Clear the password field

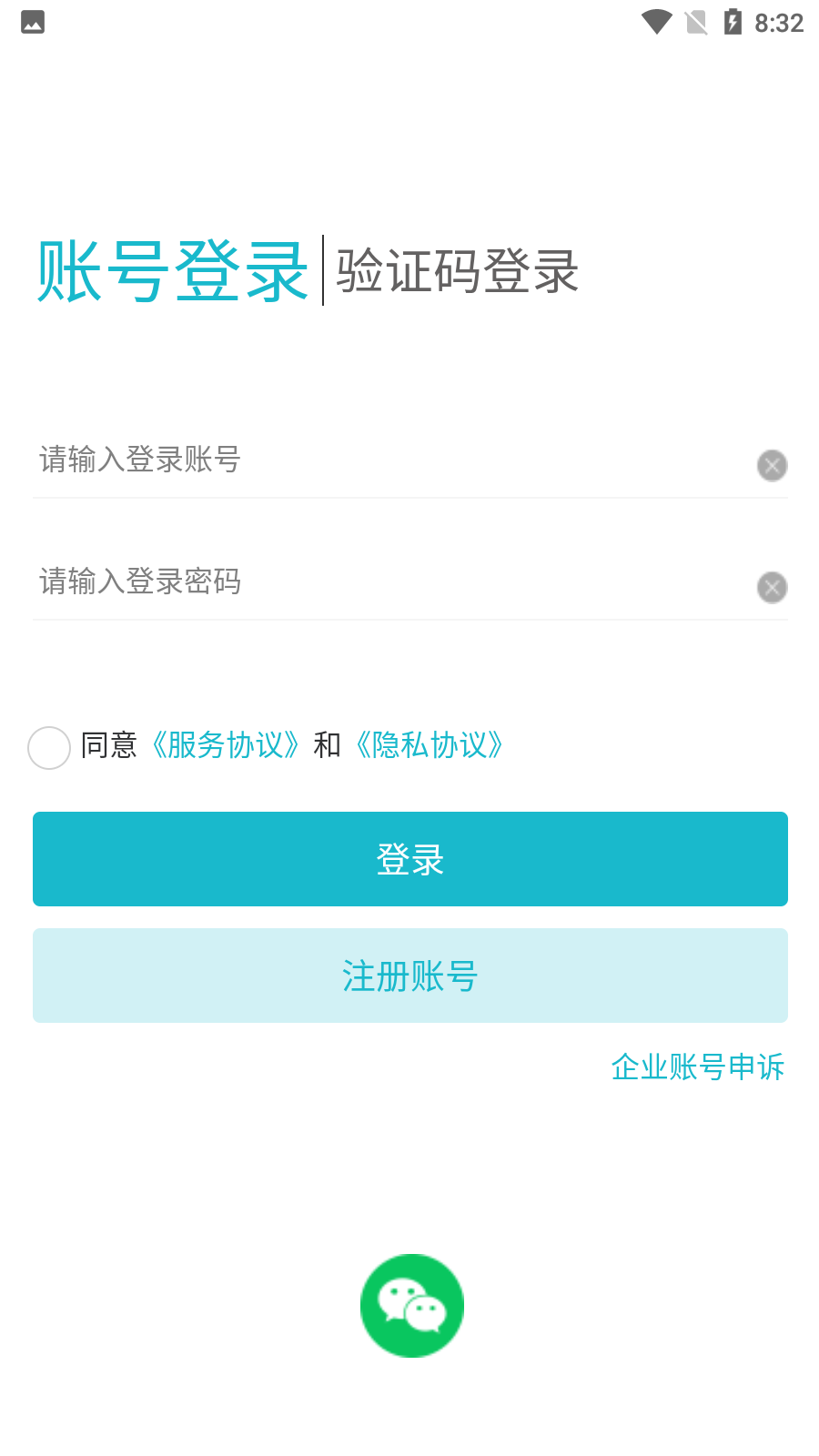point(773,588)
